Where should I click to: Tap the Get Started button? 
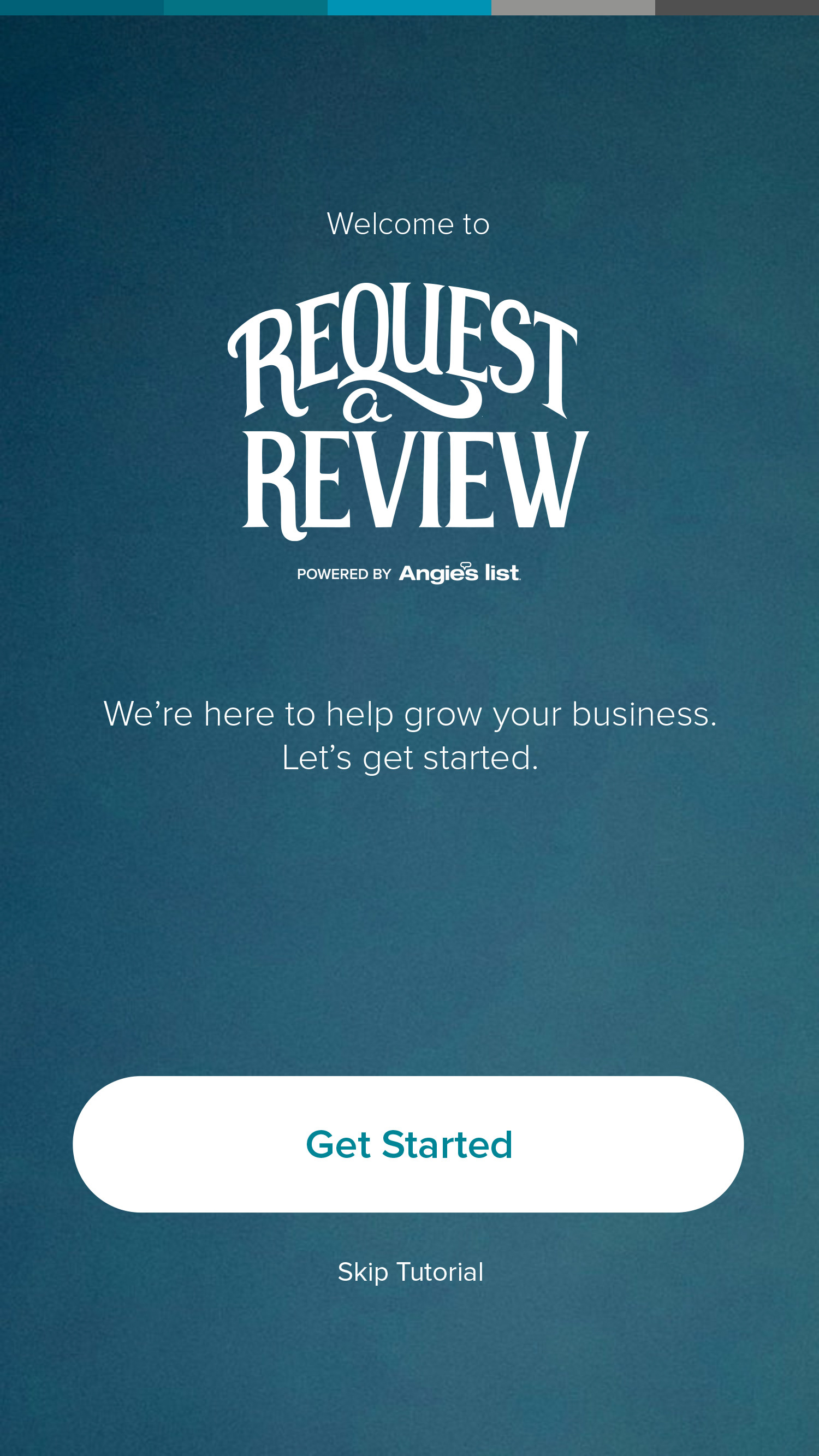[408, 1145]
